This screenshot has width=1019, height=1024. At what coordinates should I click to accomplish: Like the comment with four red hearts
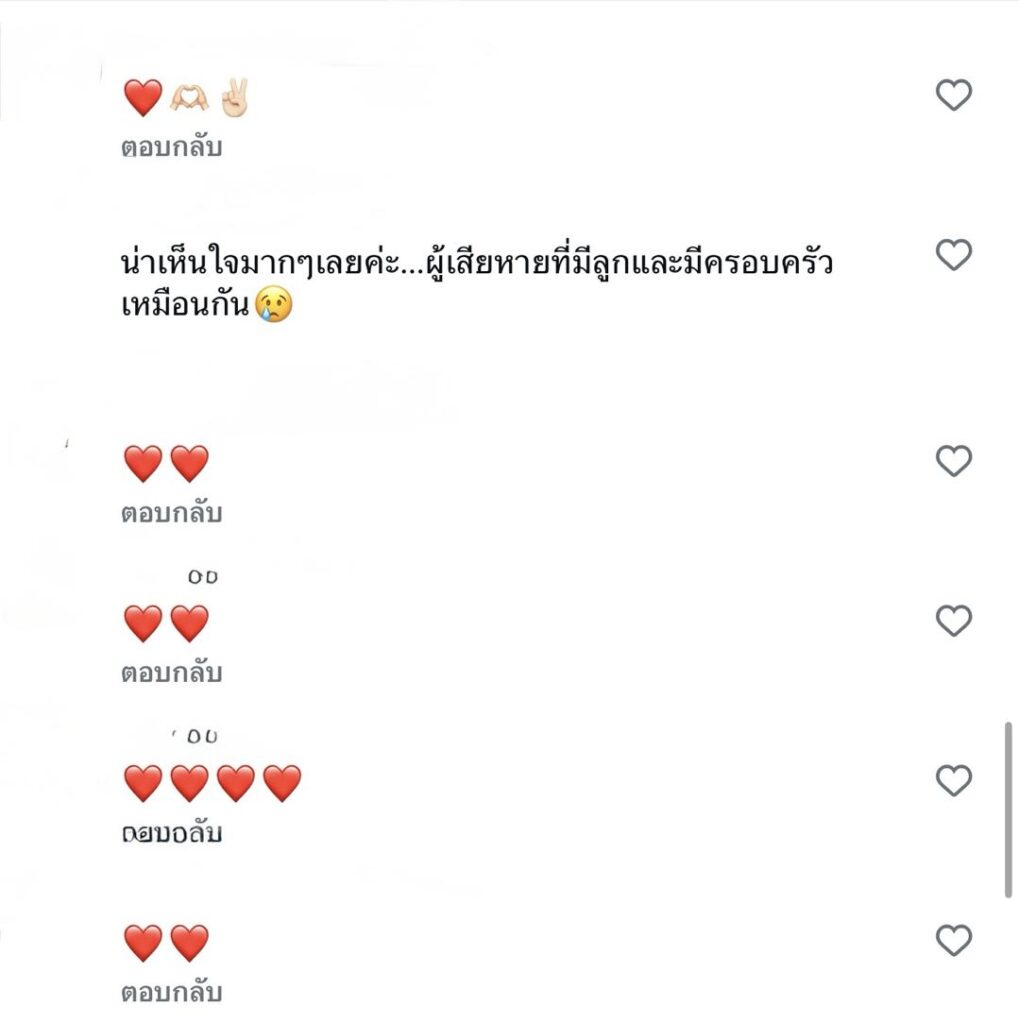pos(953,780)
